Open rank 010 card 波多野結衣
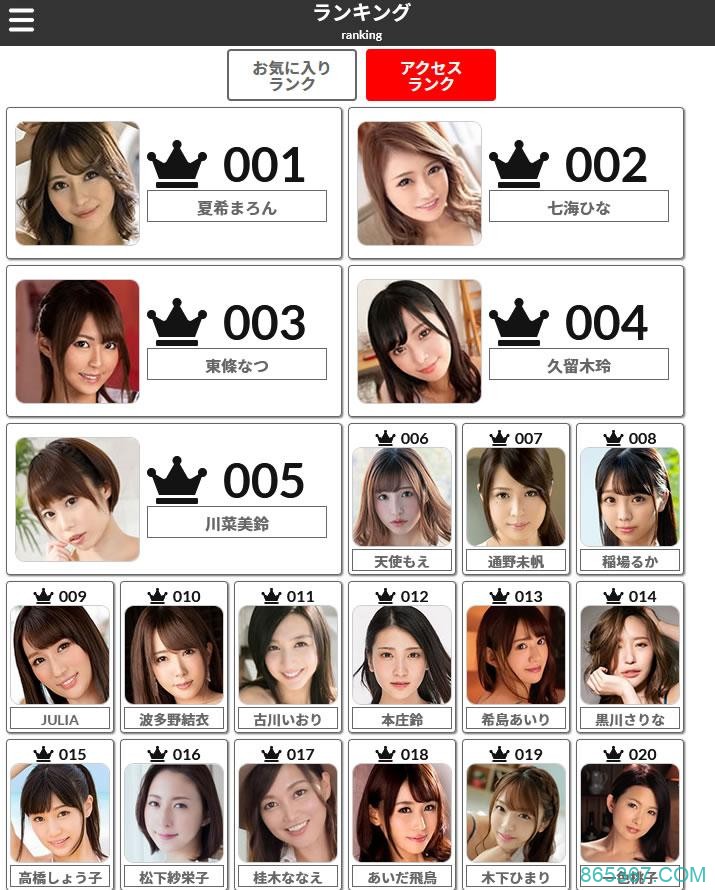 174,657
